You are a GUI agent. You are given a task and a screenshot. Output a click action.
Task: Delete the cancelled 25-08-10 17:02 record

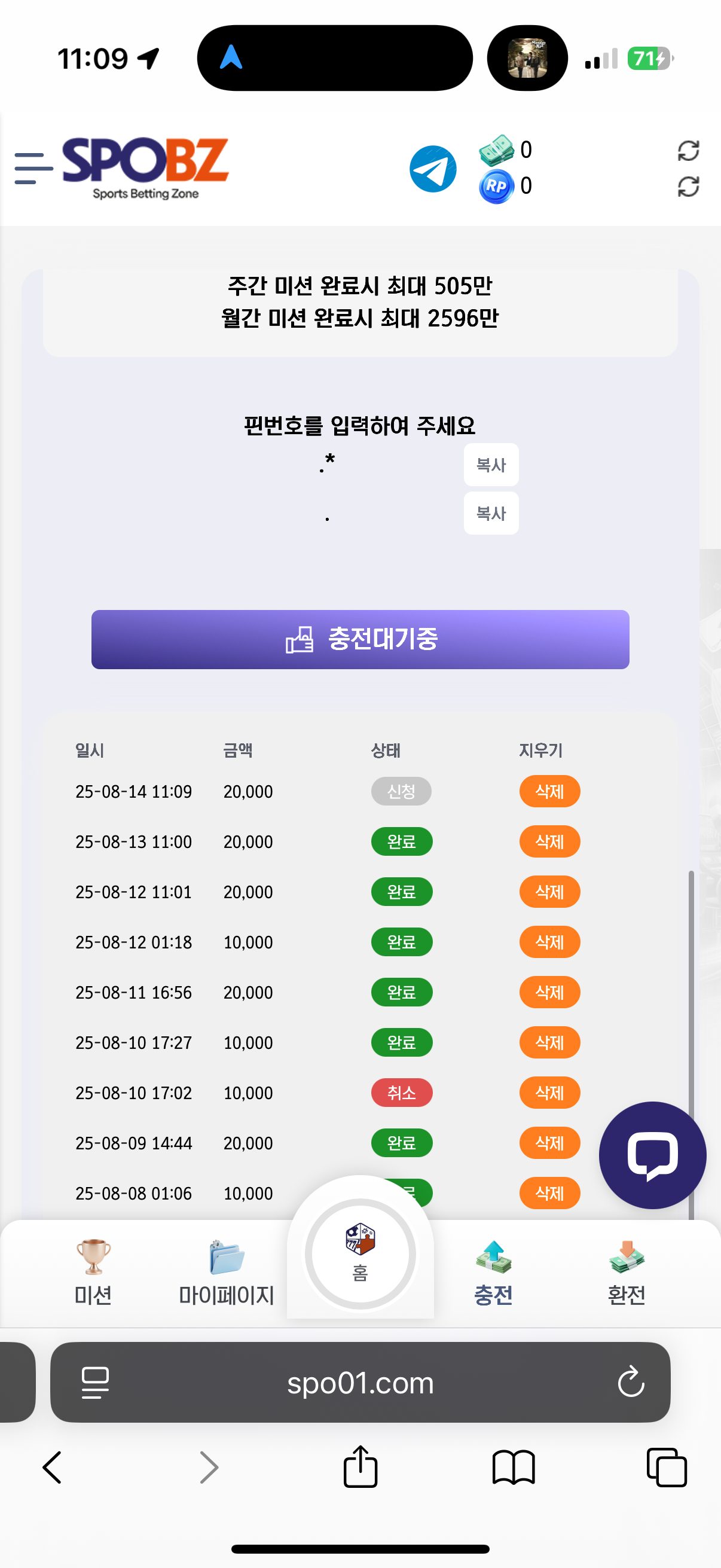click(x=549, y=1093)
